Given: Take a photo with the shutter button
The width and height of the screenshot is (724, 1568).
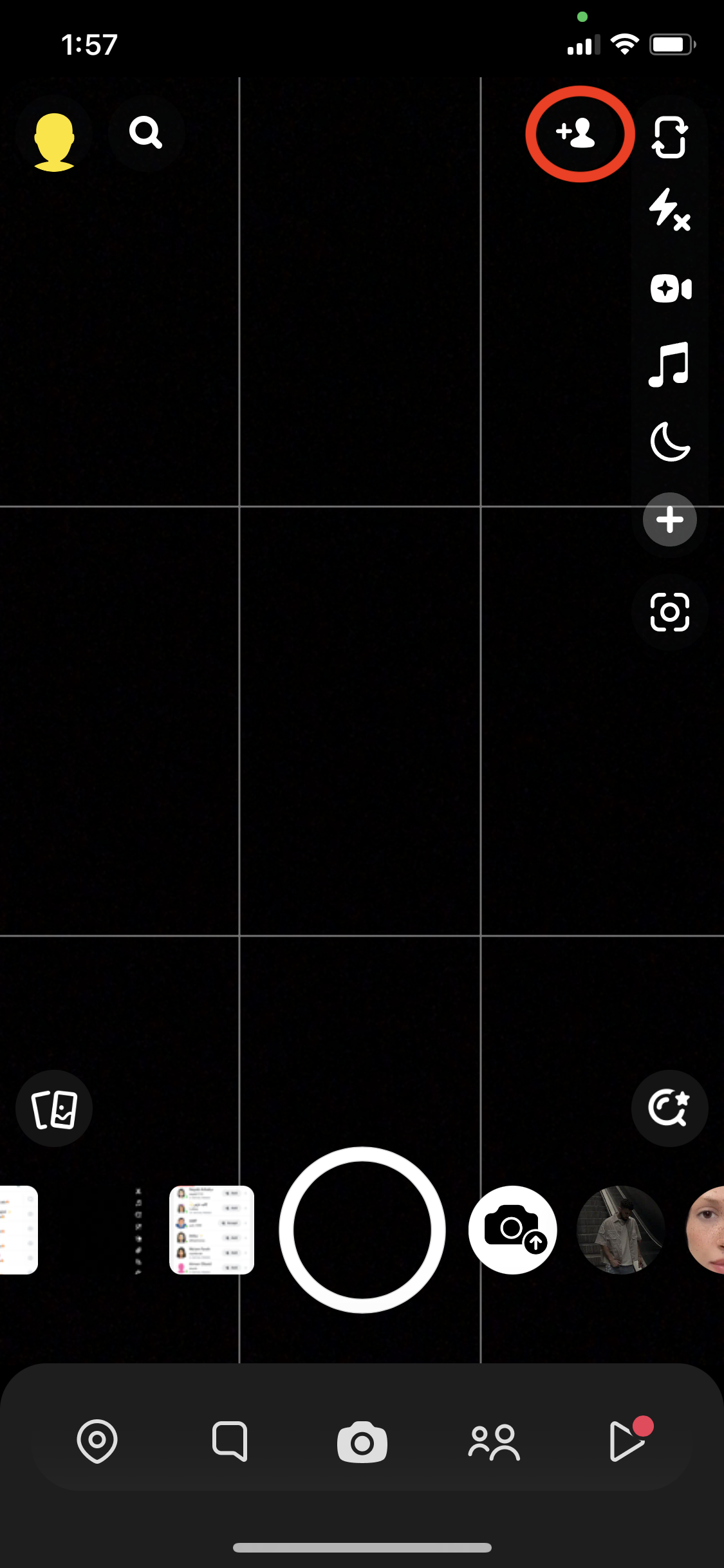Looking at the screenshot, I should click(362, 1229).
